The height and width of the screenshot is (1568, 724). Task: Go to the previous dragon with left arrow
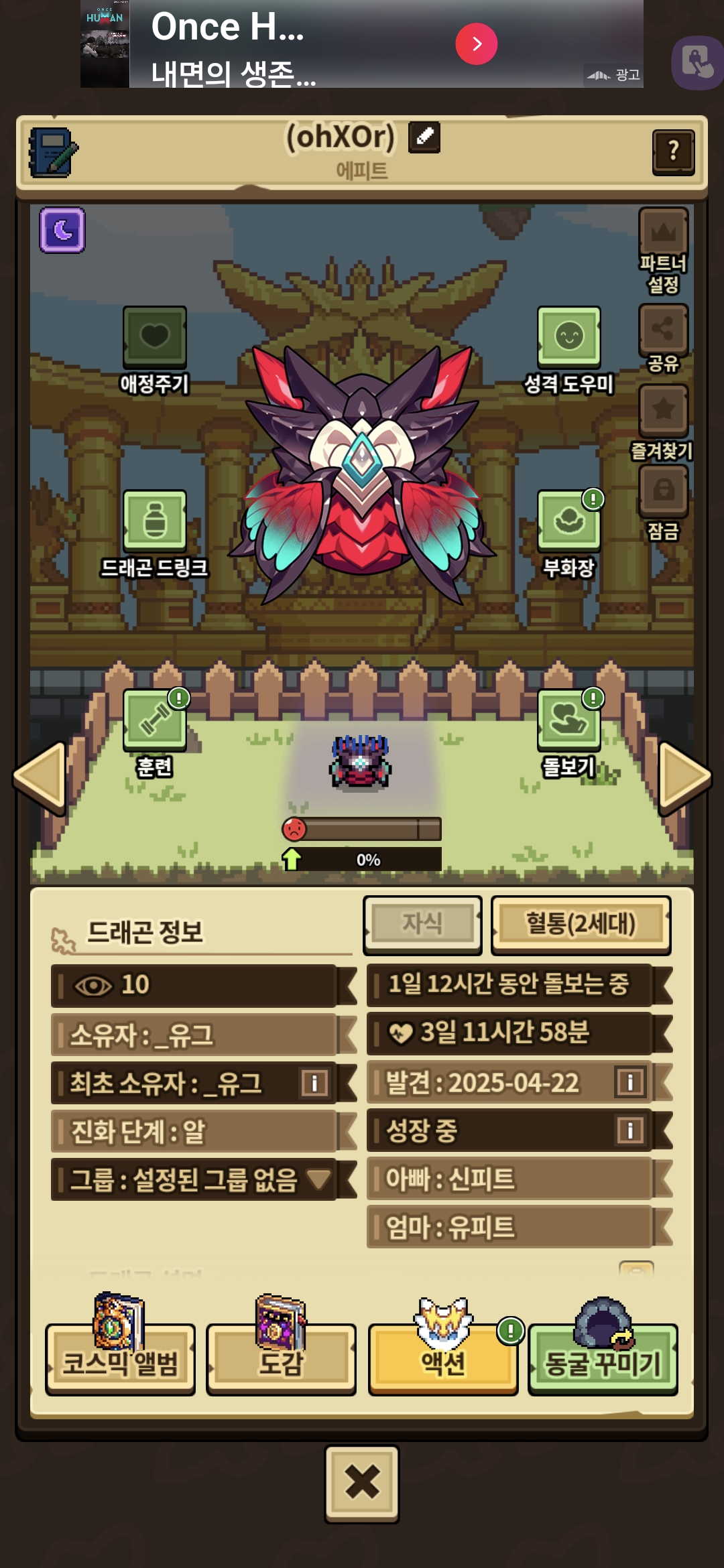click(x=40, y=777)
